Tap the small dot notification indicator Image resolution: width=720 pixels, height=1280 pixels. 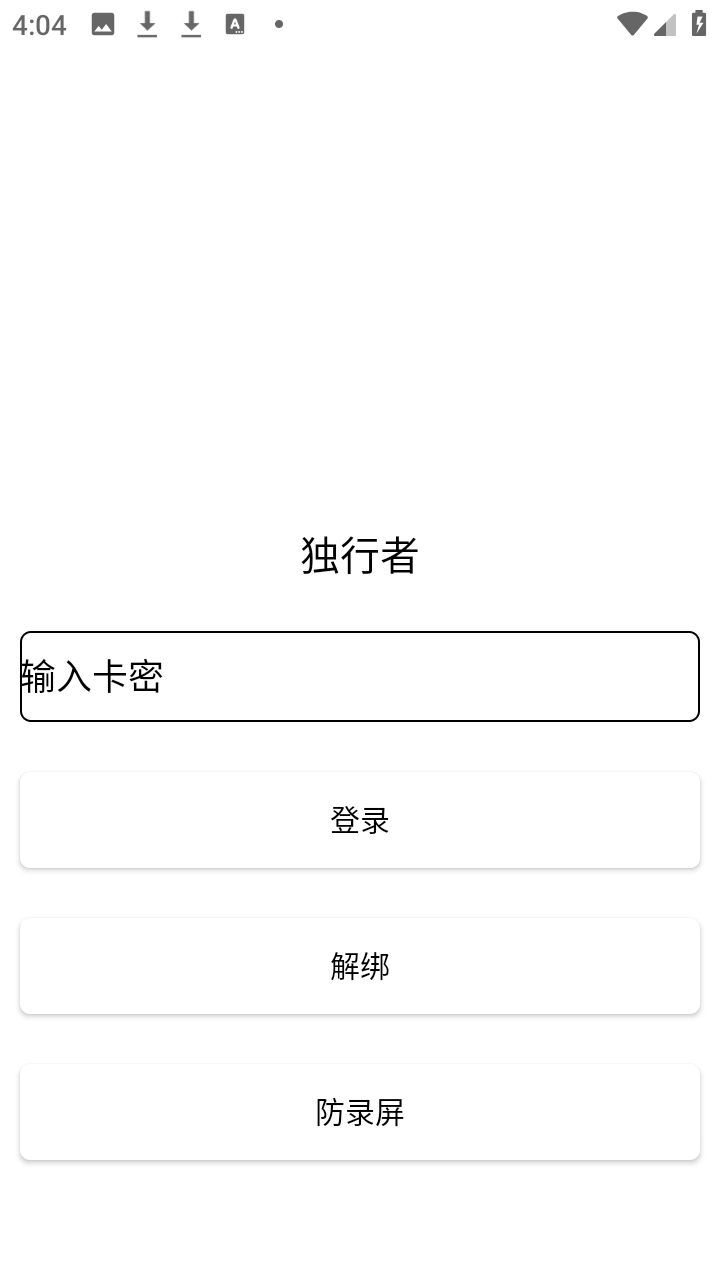click(279, 23)
